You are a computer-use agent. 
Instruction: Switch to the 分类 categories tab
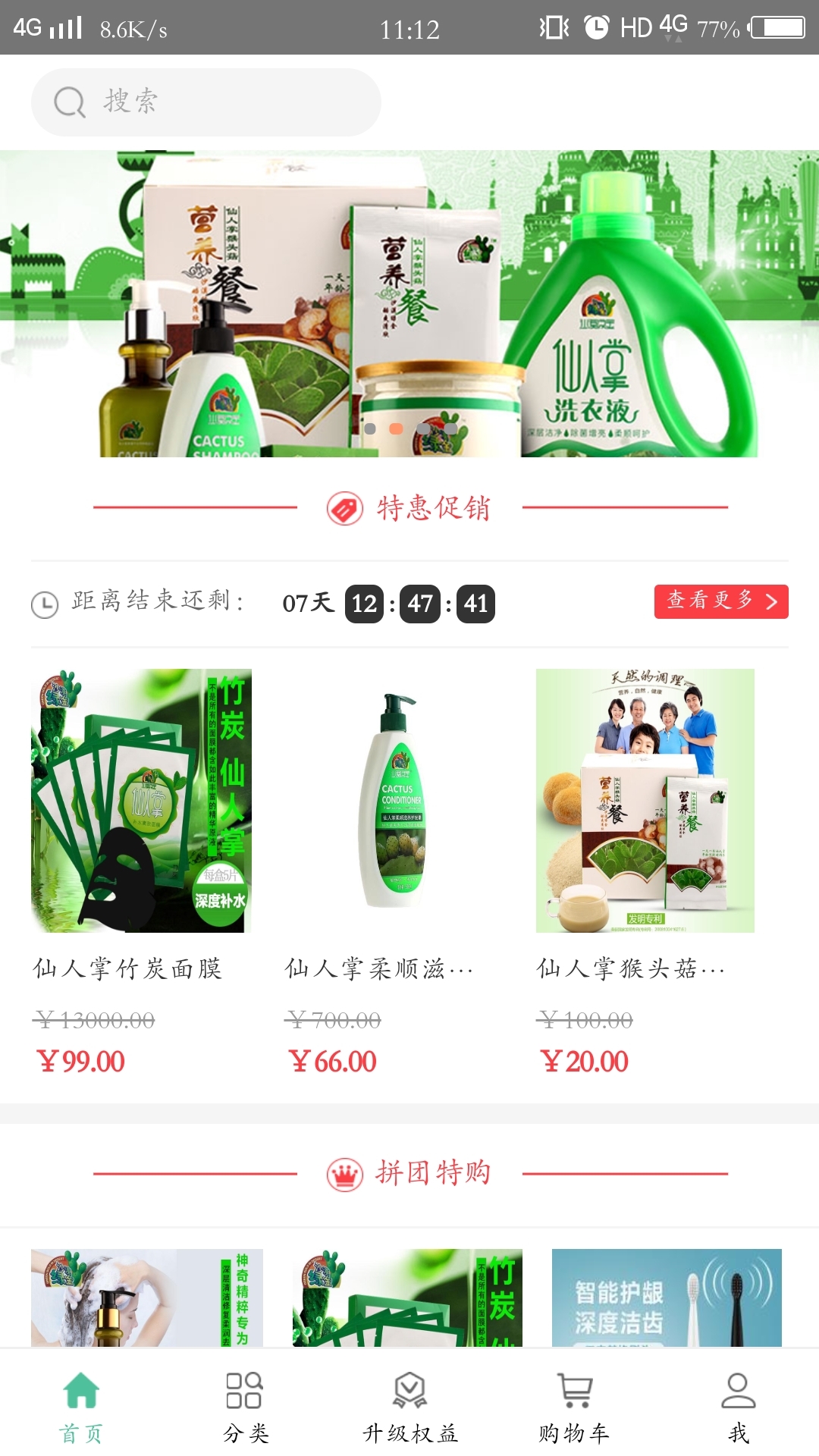click(x=245, y=1407)
